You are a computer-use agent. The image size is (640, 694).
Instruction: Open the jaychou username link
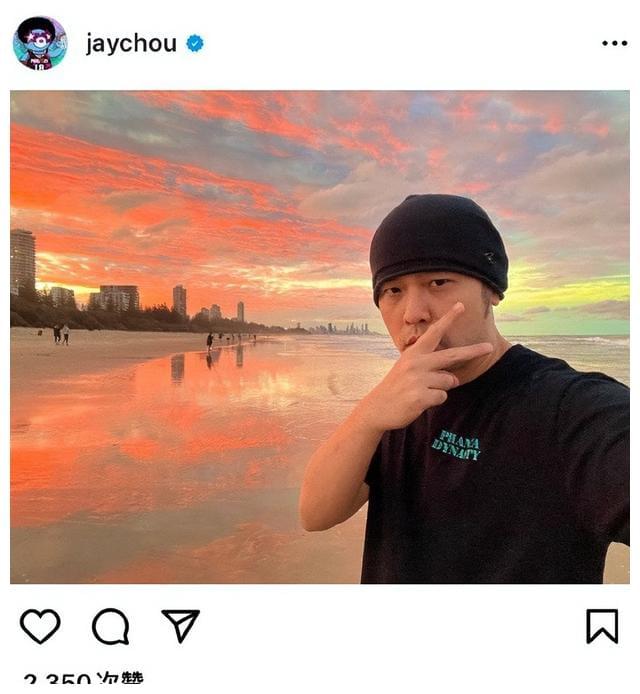click(131, 43)
